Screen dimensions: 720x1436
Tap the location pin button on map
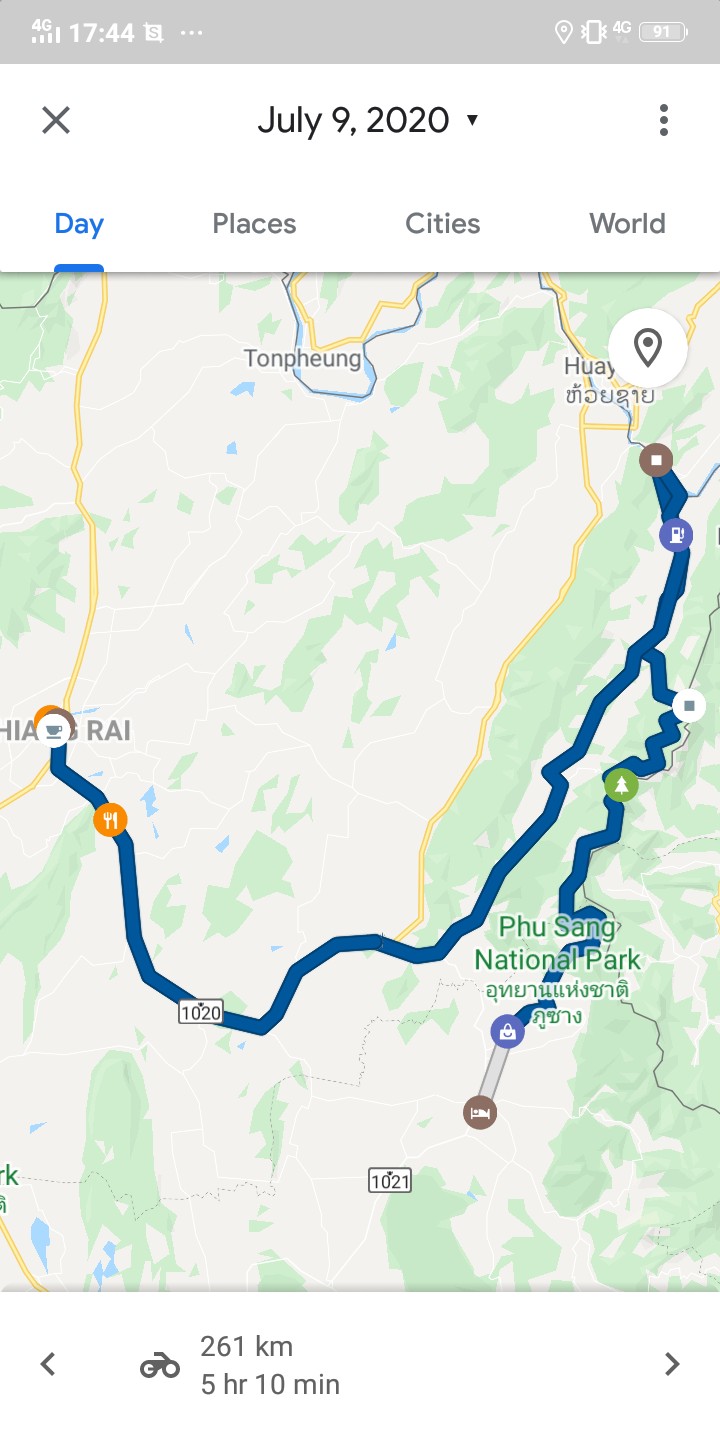(x=648, y=349)
